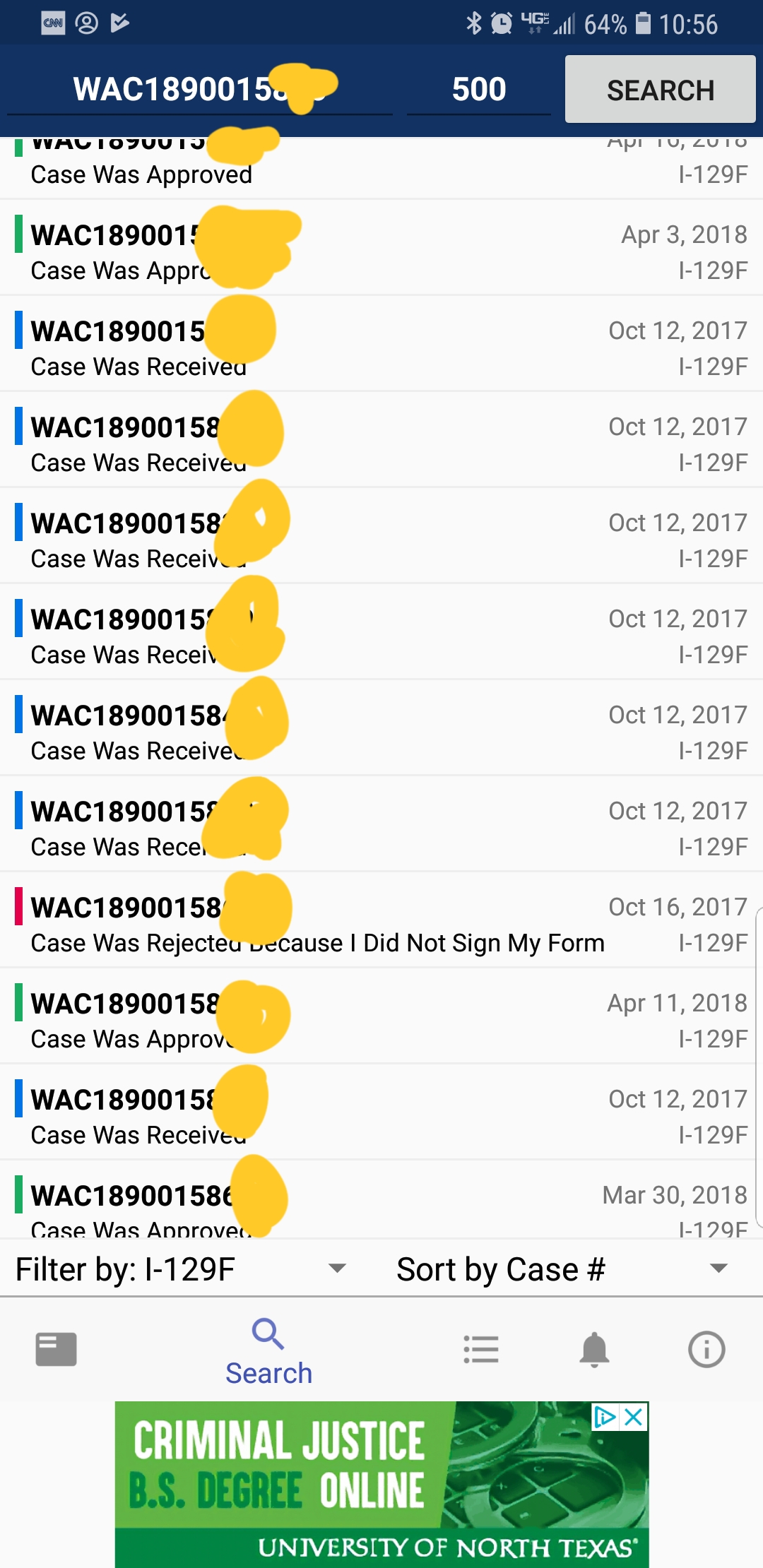This screenshot has height=1568, width=763.
Task: Expand the Sort by Case # dropdown
Action: (562, 1269)
